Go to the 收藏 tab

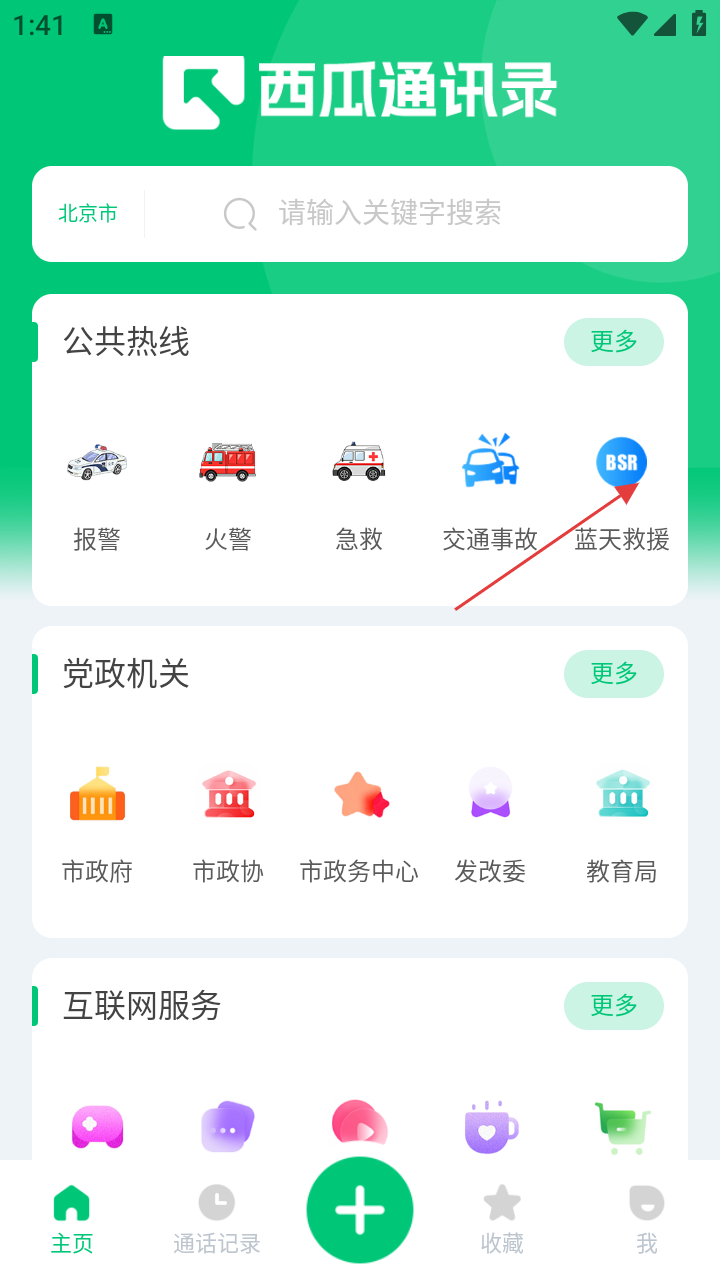coord(502,1219)
